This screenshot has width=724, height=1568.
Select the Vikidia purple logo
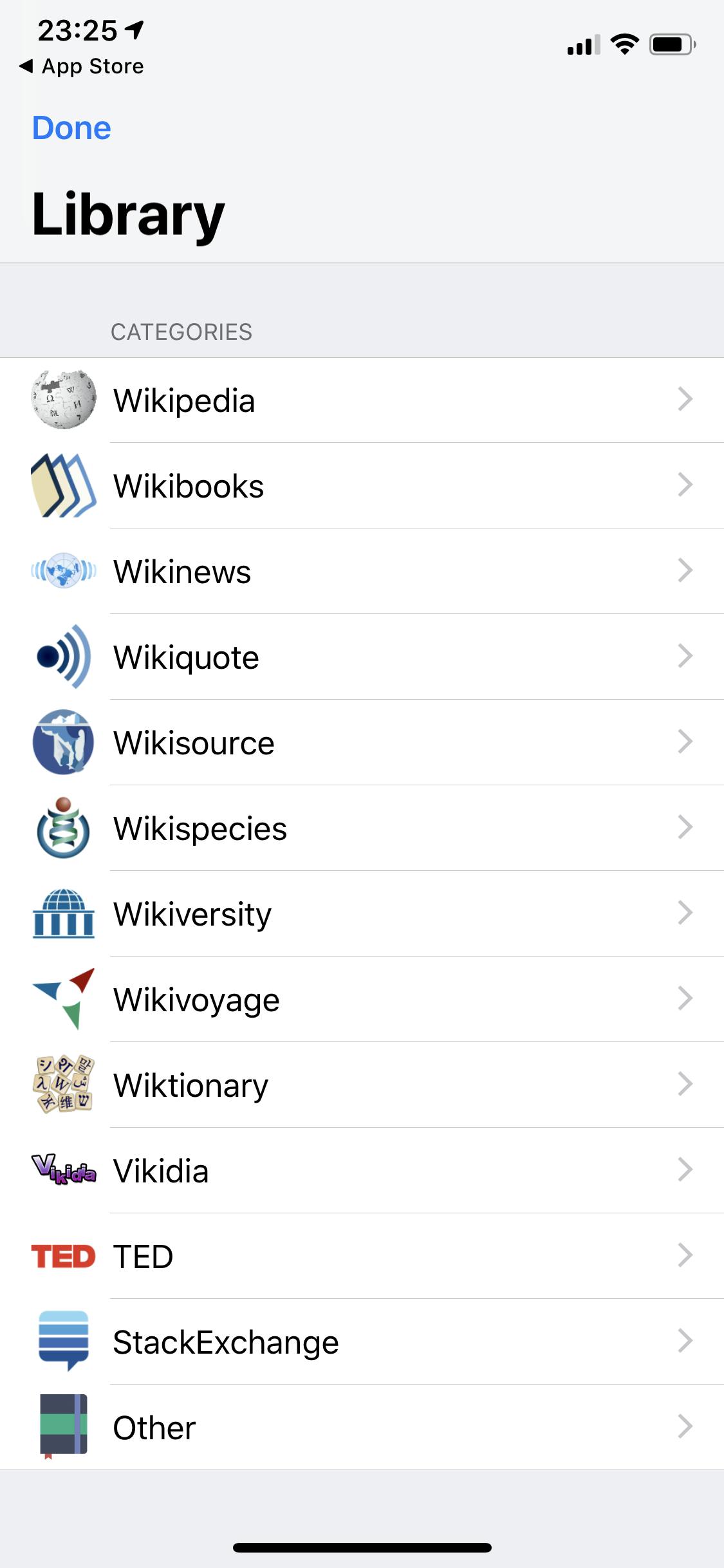[62, 1171]
